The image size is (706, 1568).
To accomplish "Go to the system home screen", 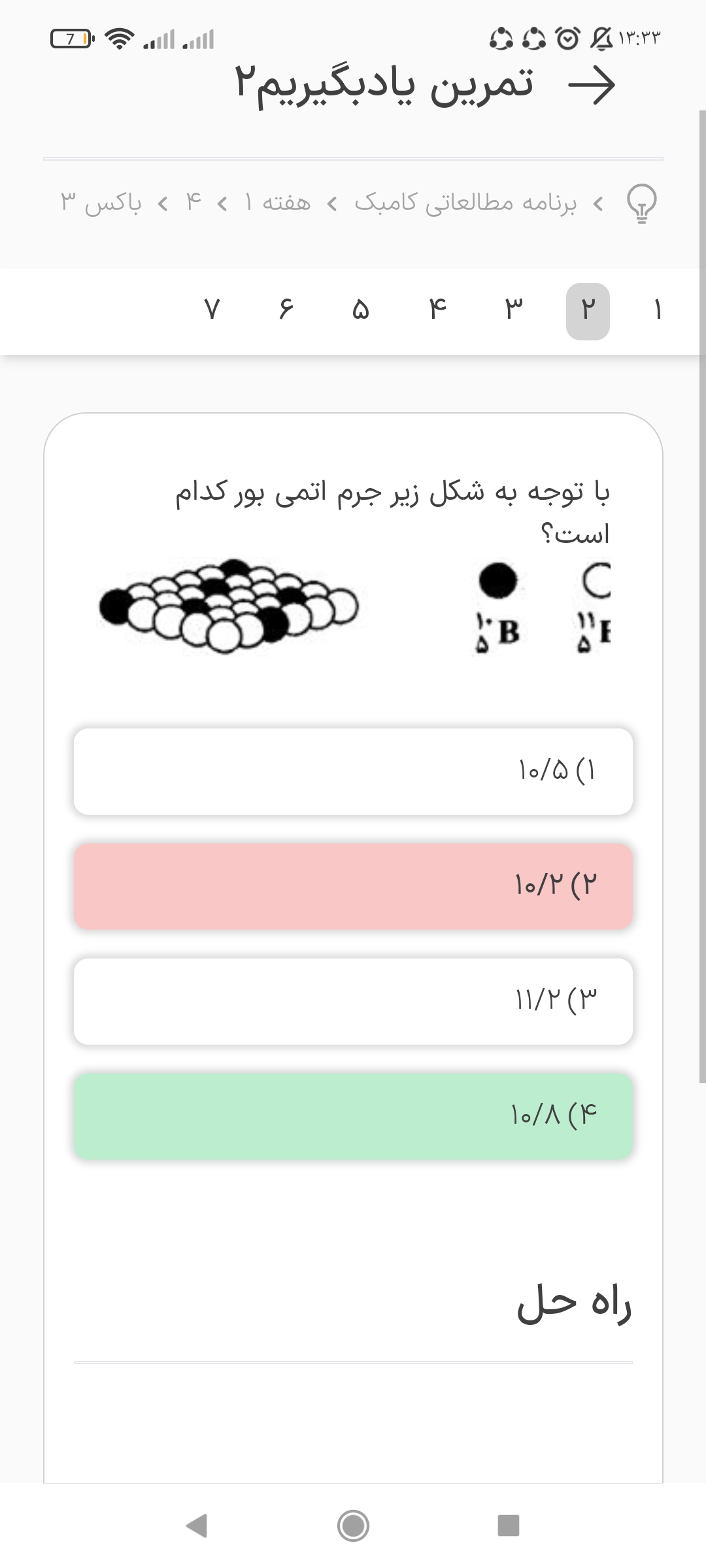I will point(353,1526).
